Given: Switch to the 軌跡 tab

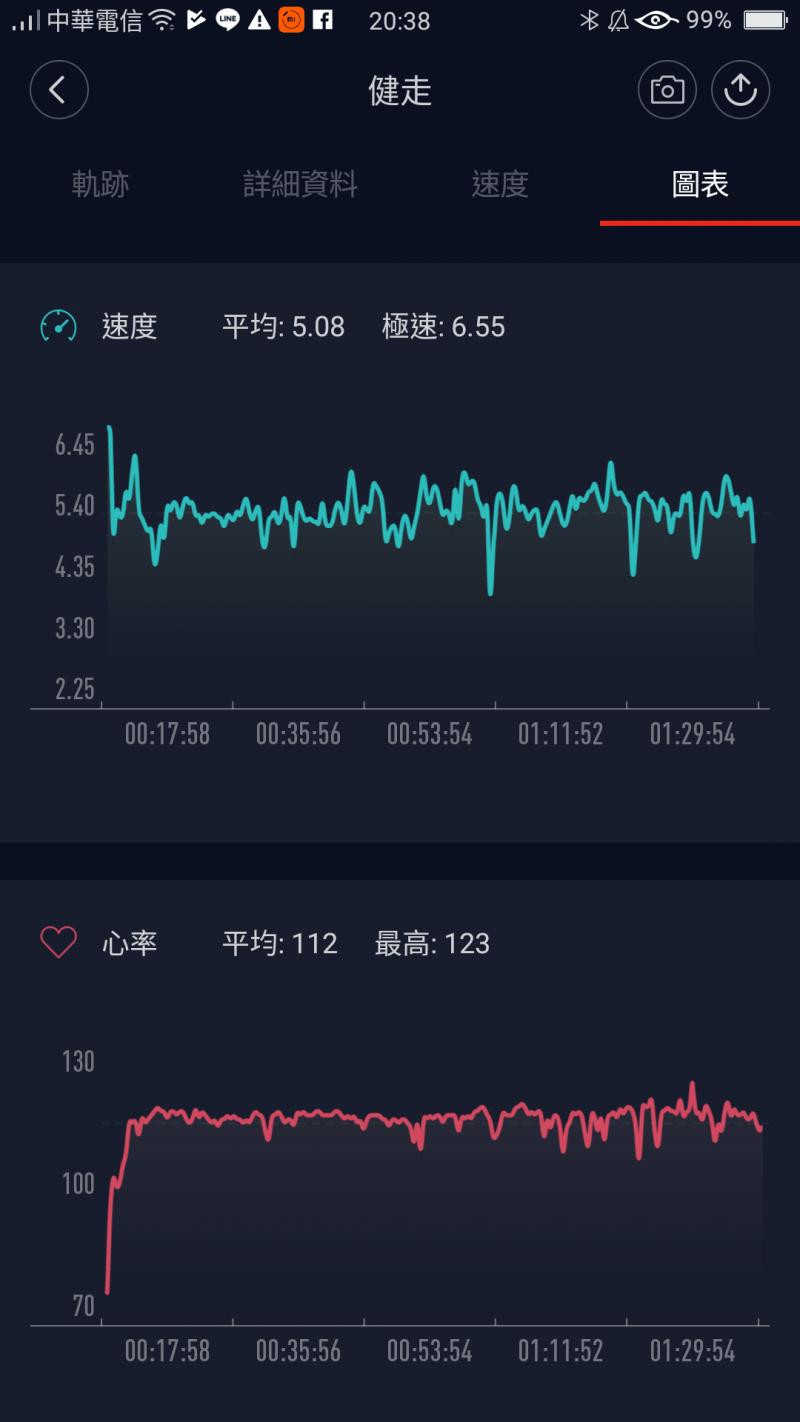Looking at the screenshot, I should pos(100,184).
